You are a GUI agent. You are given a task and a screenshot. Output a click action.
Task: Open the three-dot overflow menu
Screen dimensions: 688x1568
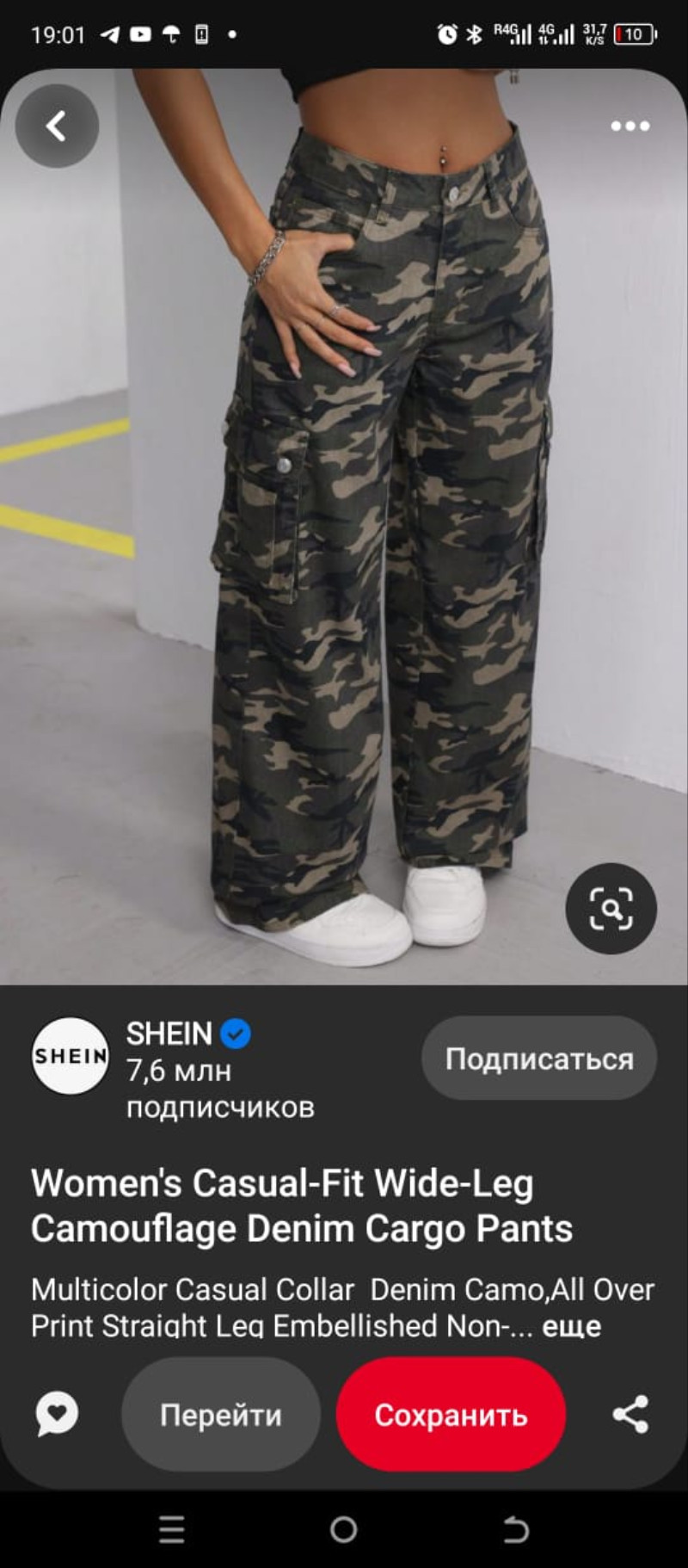click(630, 127)
